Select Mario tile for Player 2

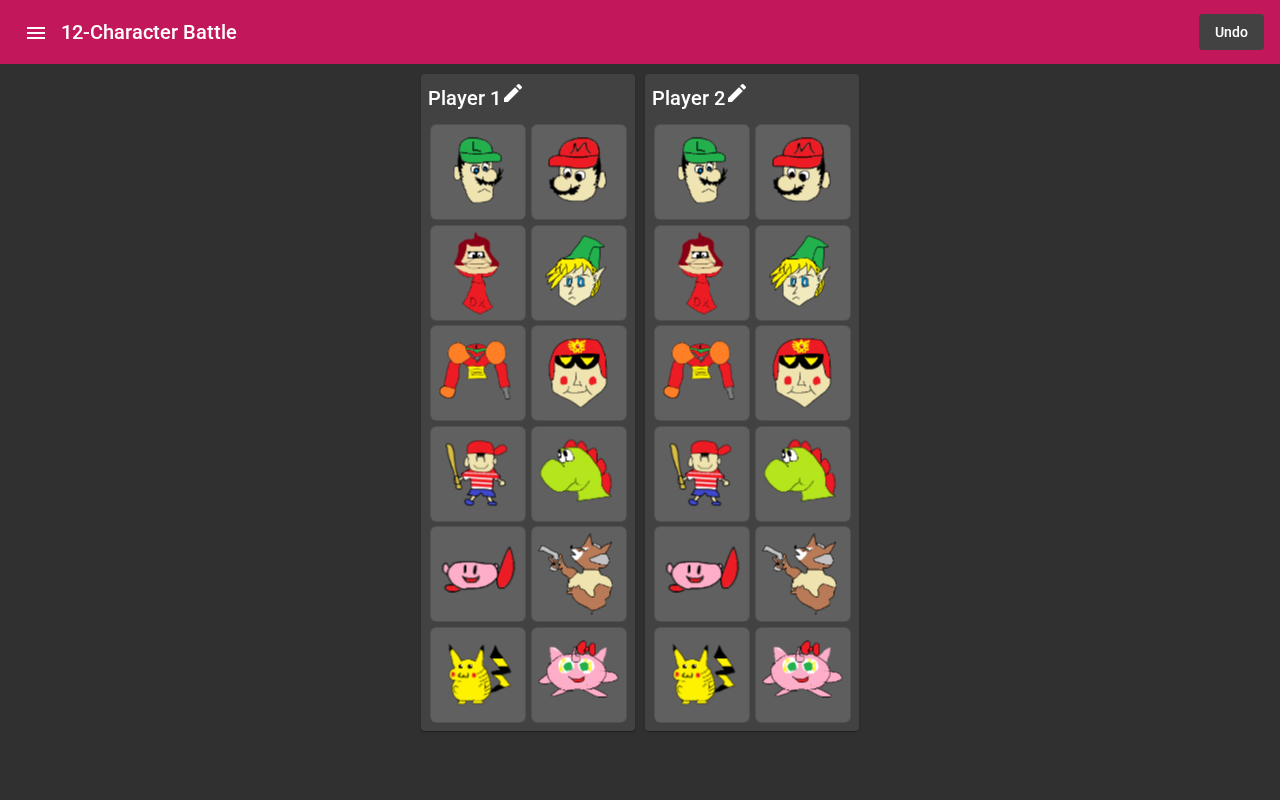803,172
